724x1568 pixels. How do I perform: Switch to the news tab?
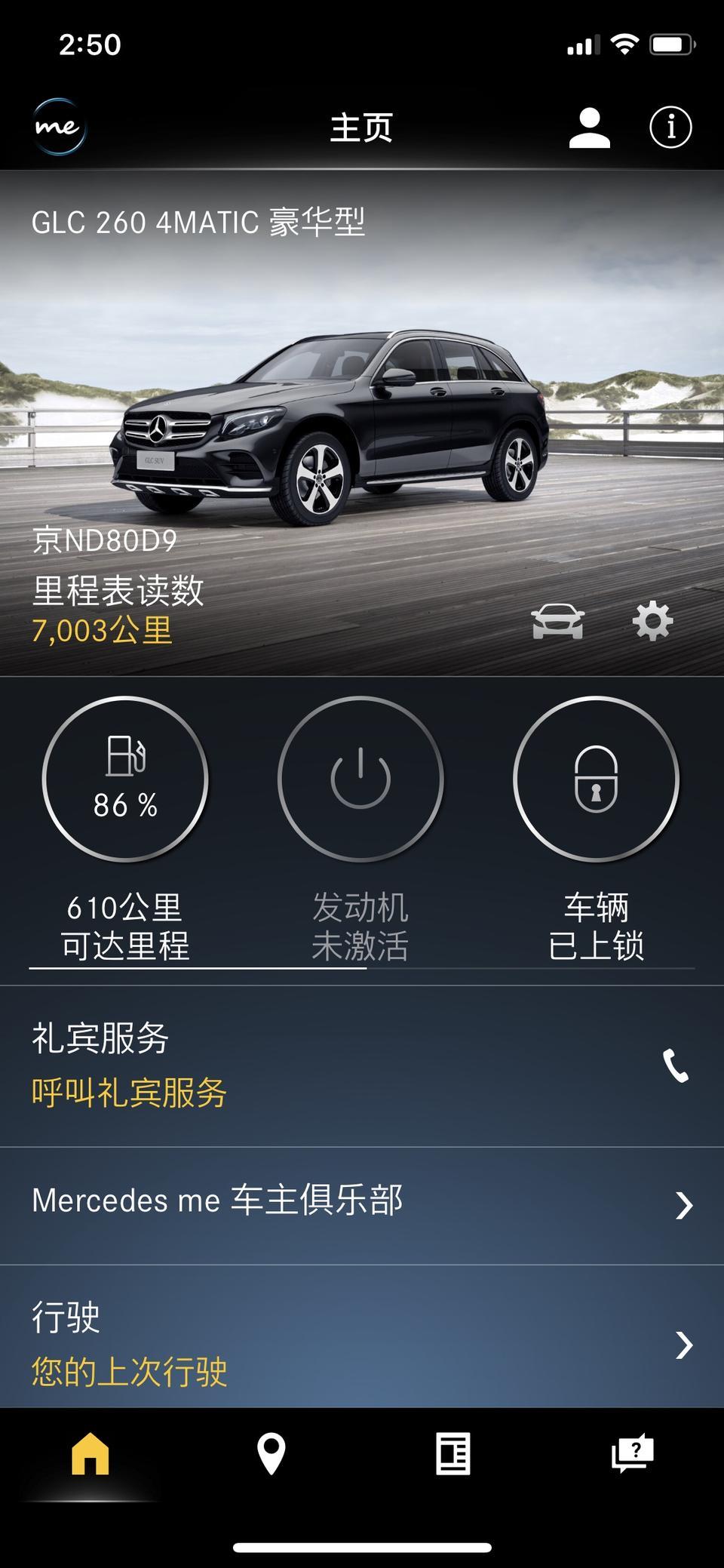[x=452, y=1453]
